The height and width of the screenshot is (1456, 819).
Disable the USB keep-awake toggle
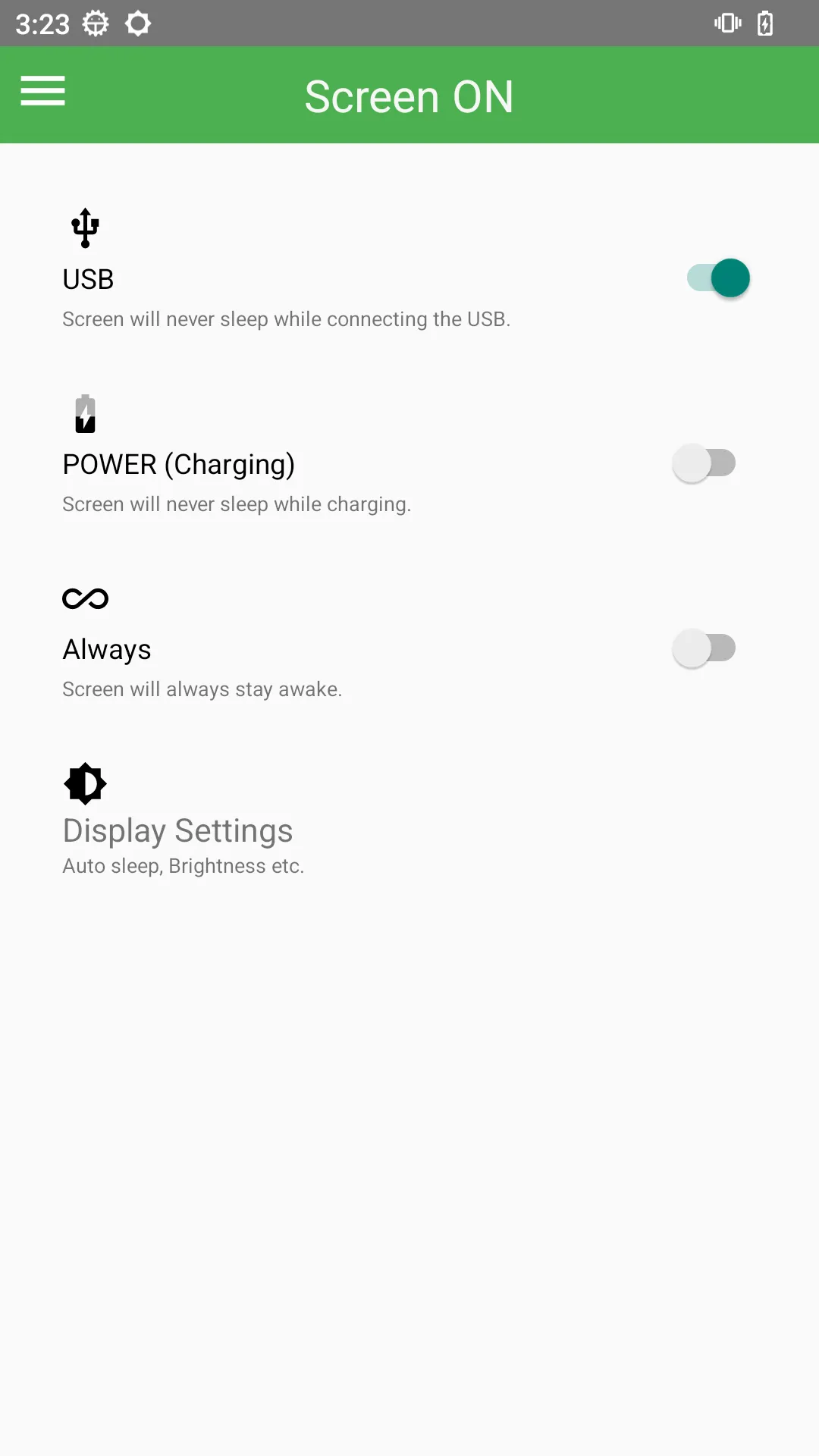coord(717,278)
